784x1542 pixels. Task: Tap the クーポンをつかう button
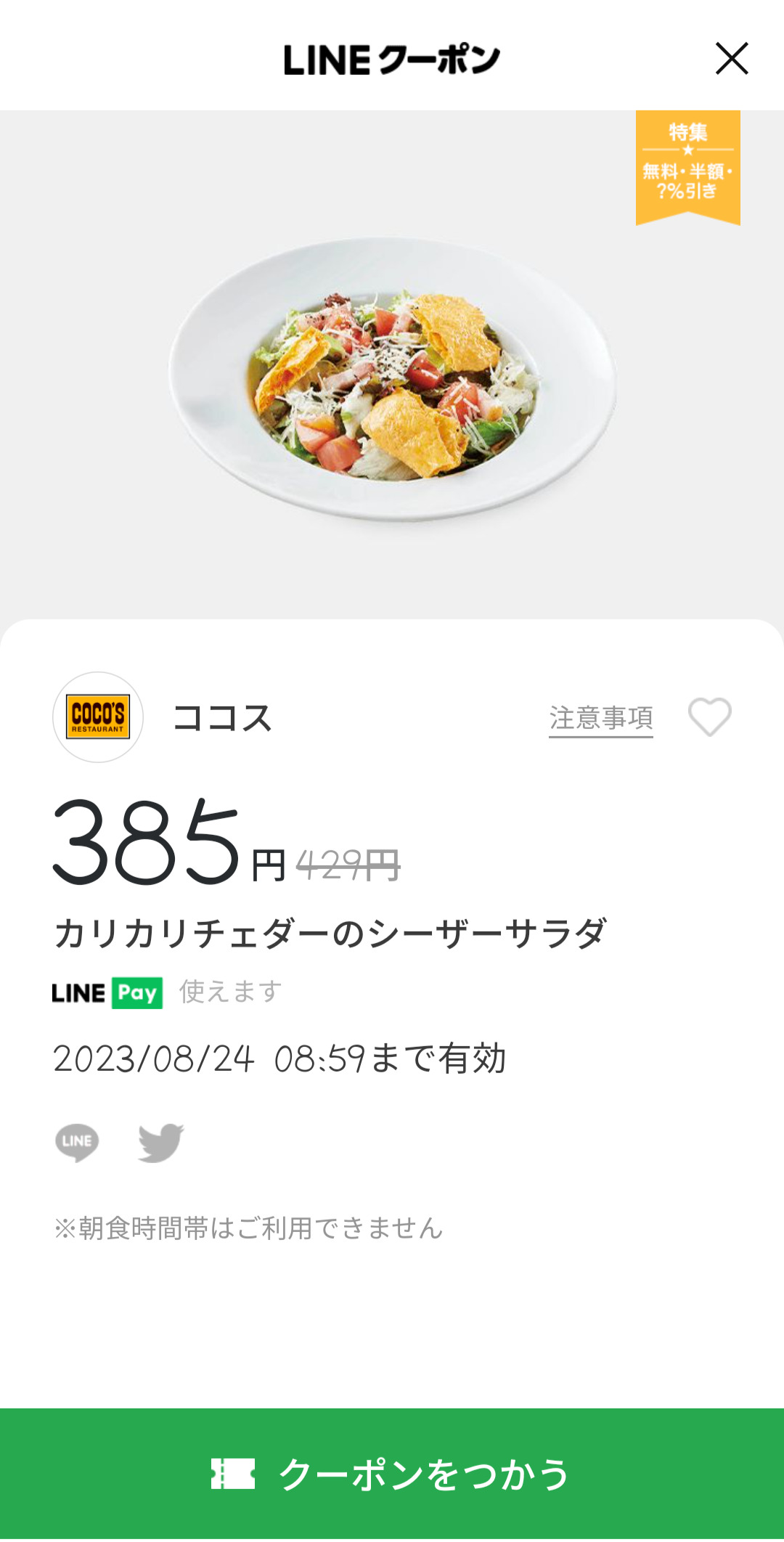tap(392, 1474)
